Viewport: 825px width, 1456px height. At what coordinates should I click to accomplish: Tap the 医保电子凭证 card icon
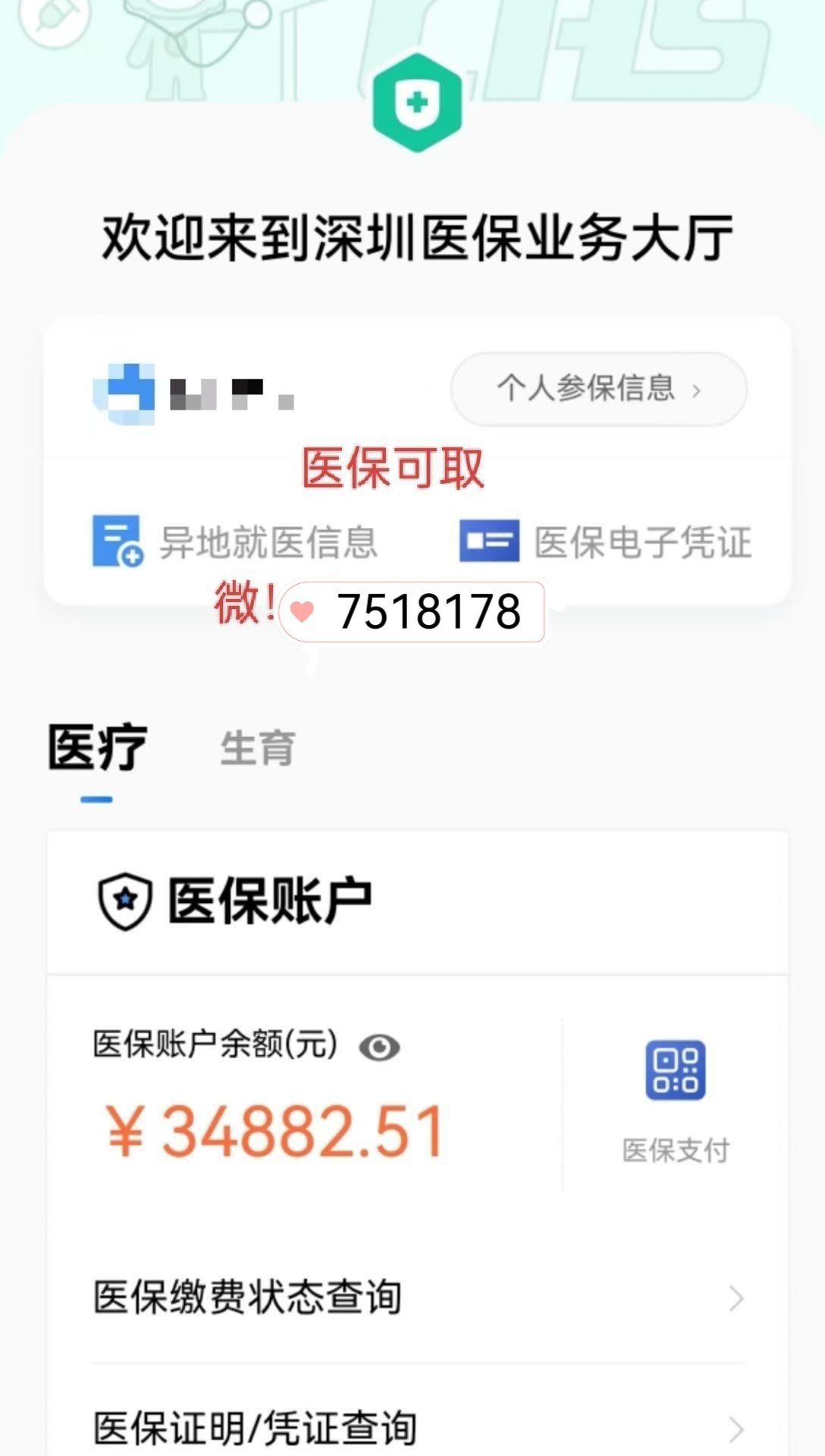tap(488, 540)
